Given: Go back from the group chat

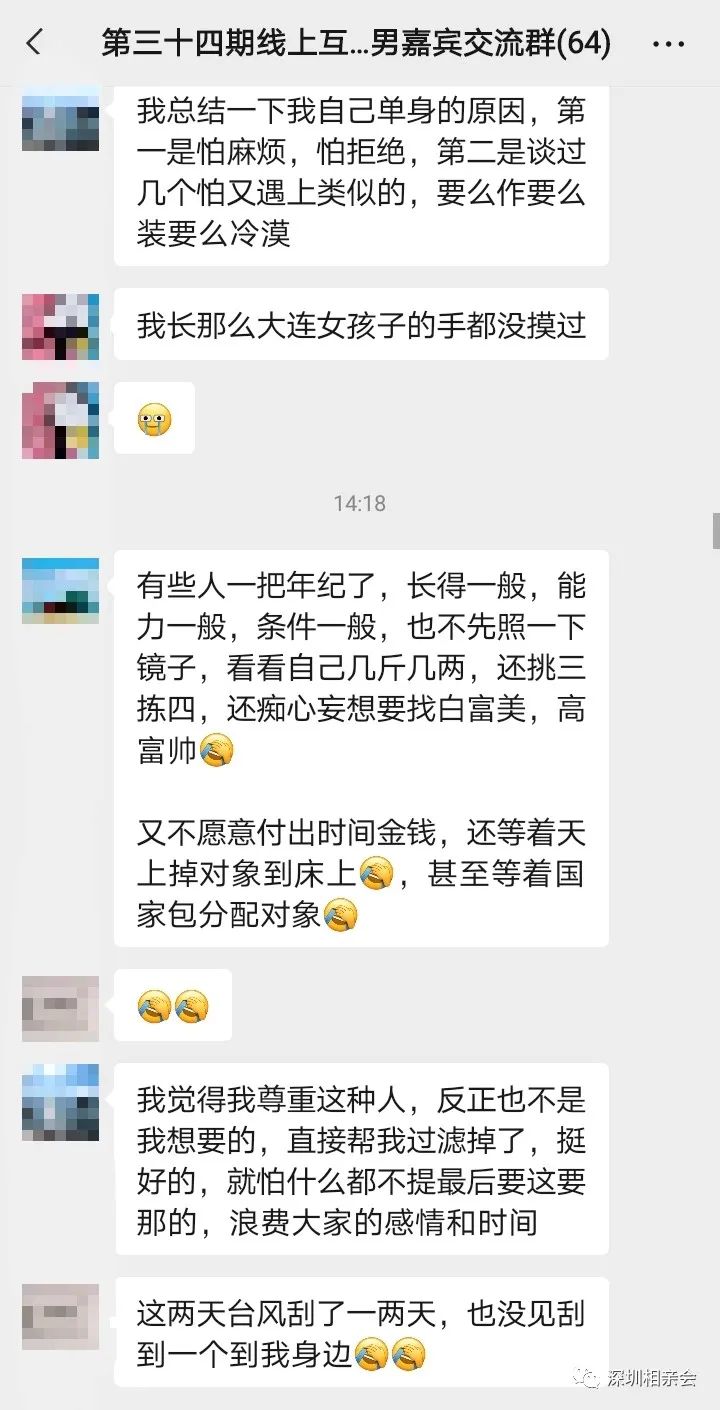Looking at the screenshot, I should [x=34, y=43].
